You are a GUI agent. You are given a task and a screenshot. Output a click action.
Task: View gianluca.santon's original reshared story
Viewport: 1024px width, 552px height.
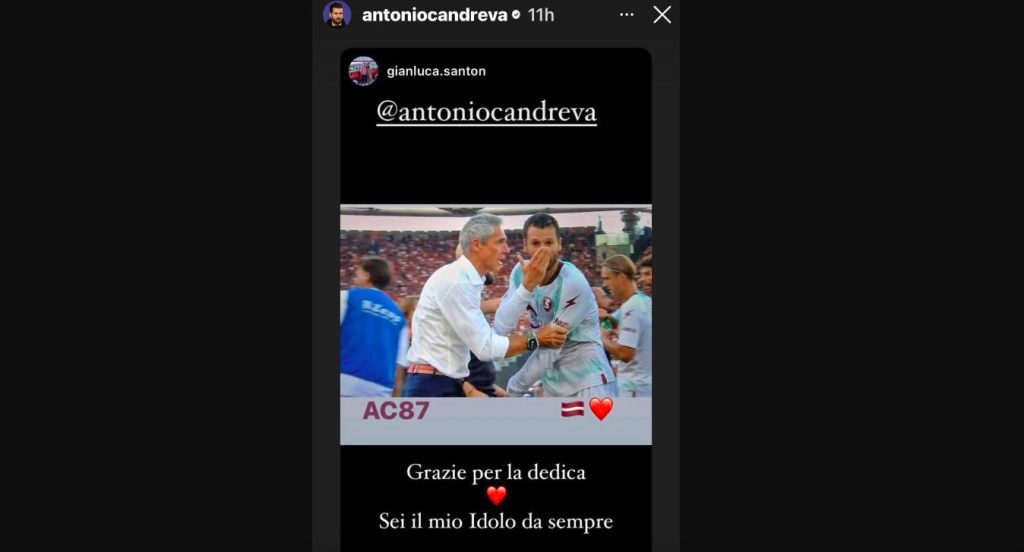click(436, 71)
